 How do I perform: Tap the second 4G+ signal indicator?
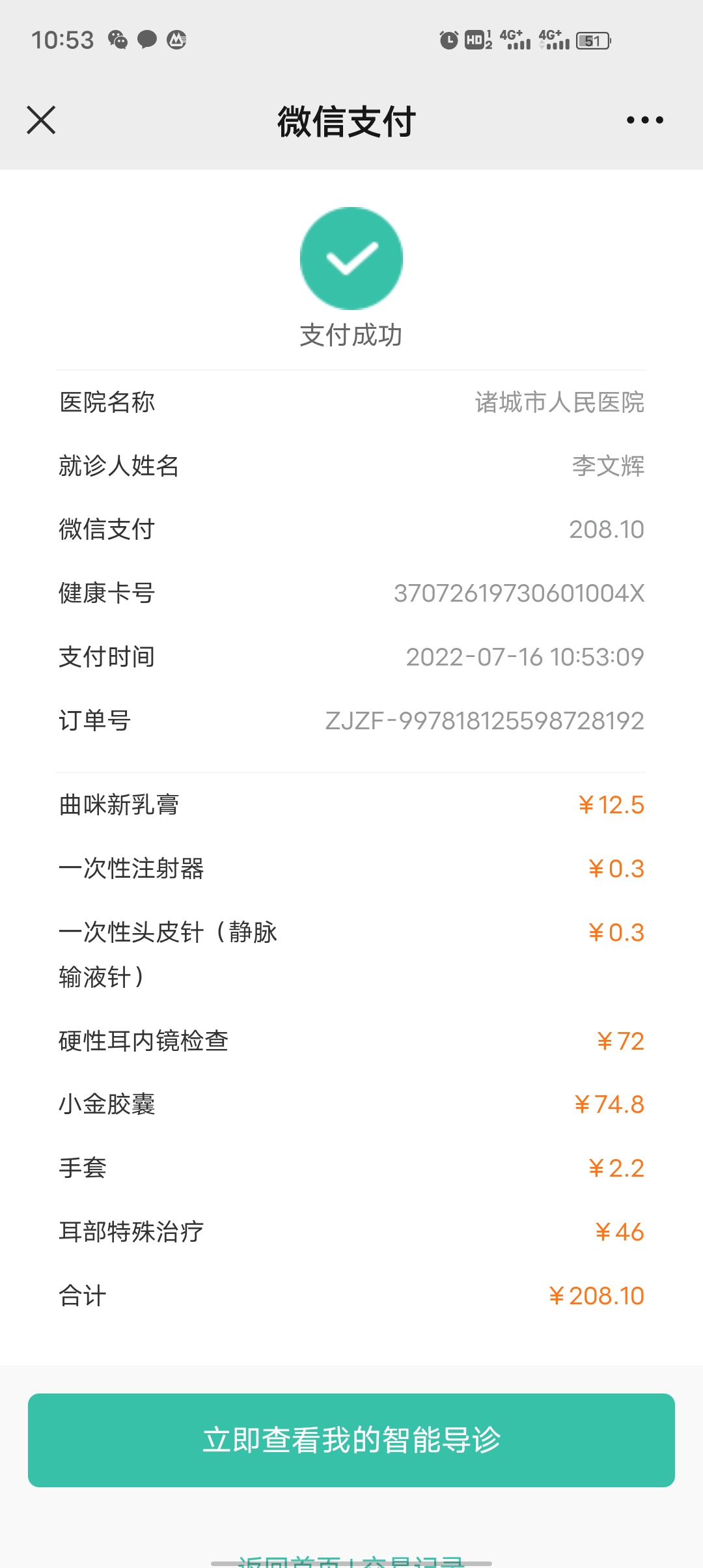[x=553, y=40]
